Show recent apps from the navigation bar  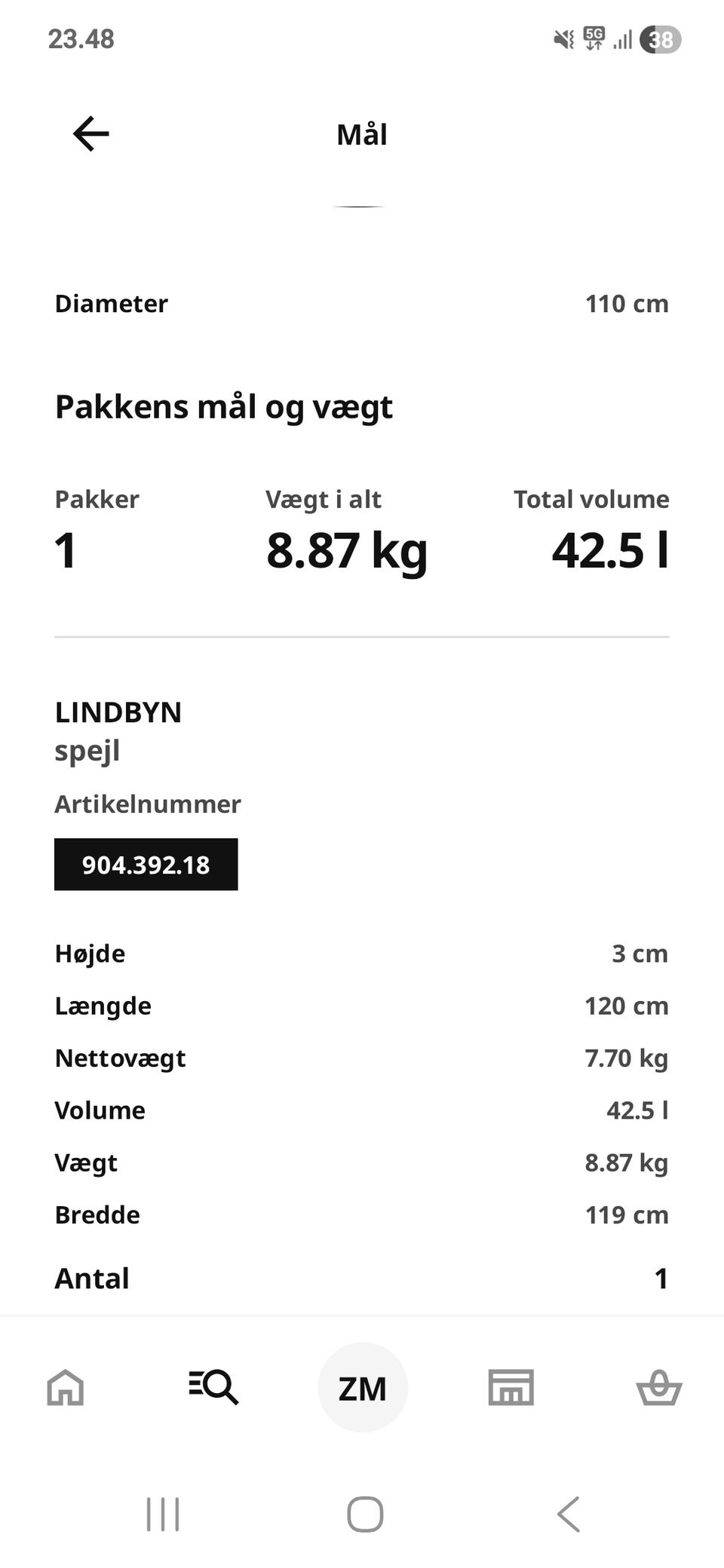point(163,1514)
